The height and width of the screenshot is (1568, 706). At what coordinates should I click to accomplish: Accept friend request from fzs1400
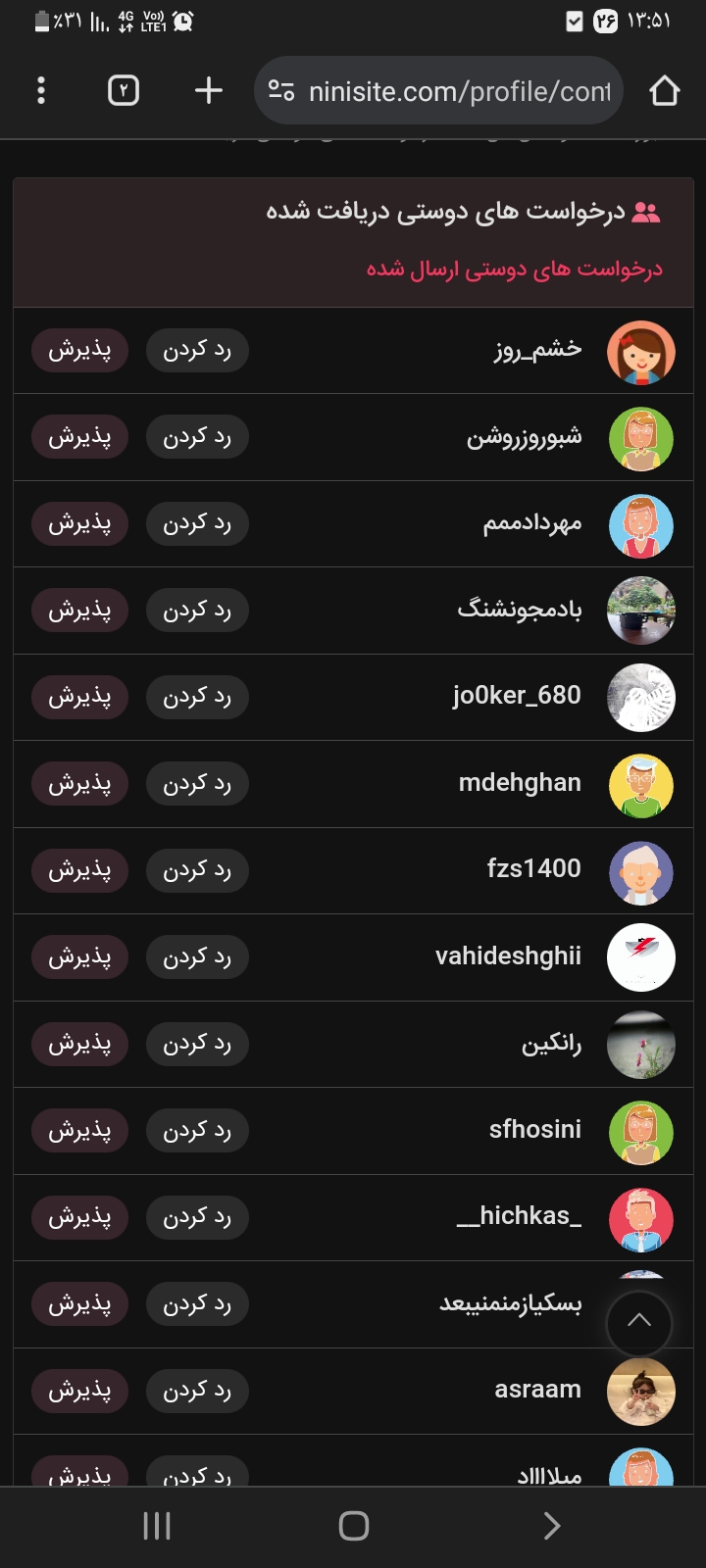(79, 869)
